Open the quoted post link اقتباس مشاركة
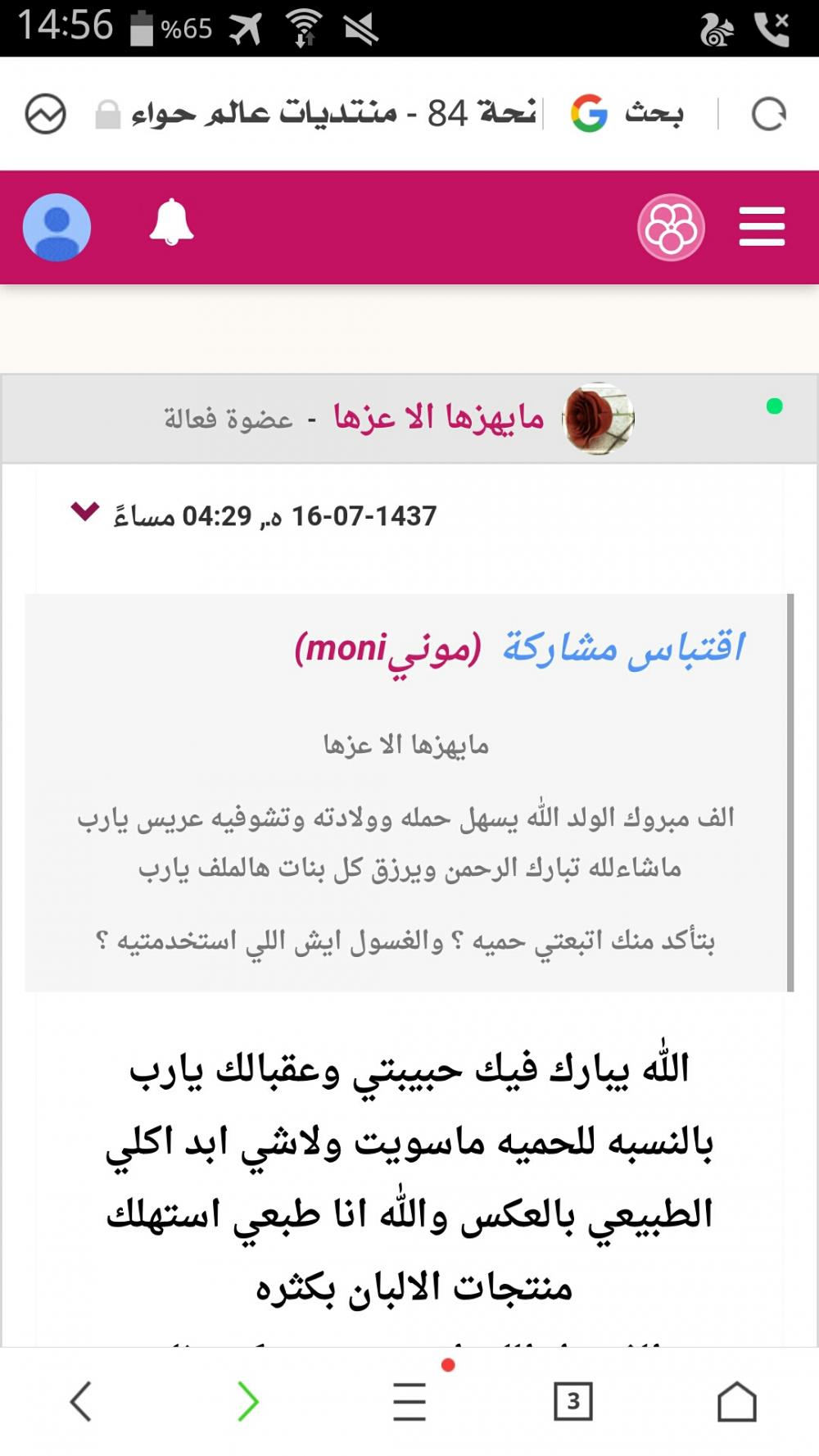 [622, 647]
